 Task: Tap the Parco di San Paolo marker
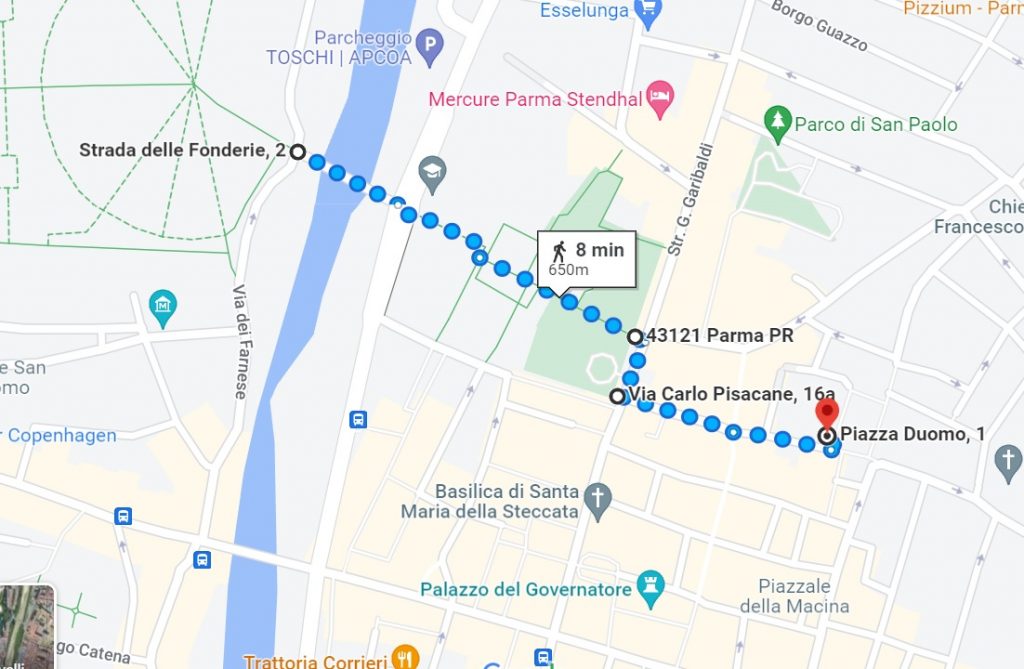point(777,124)
